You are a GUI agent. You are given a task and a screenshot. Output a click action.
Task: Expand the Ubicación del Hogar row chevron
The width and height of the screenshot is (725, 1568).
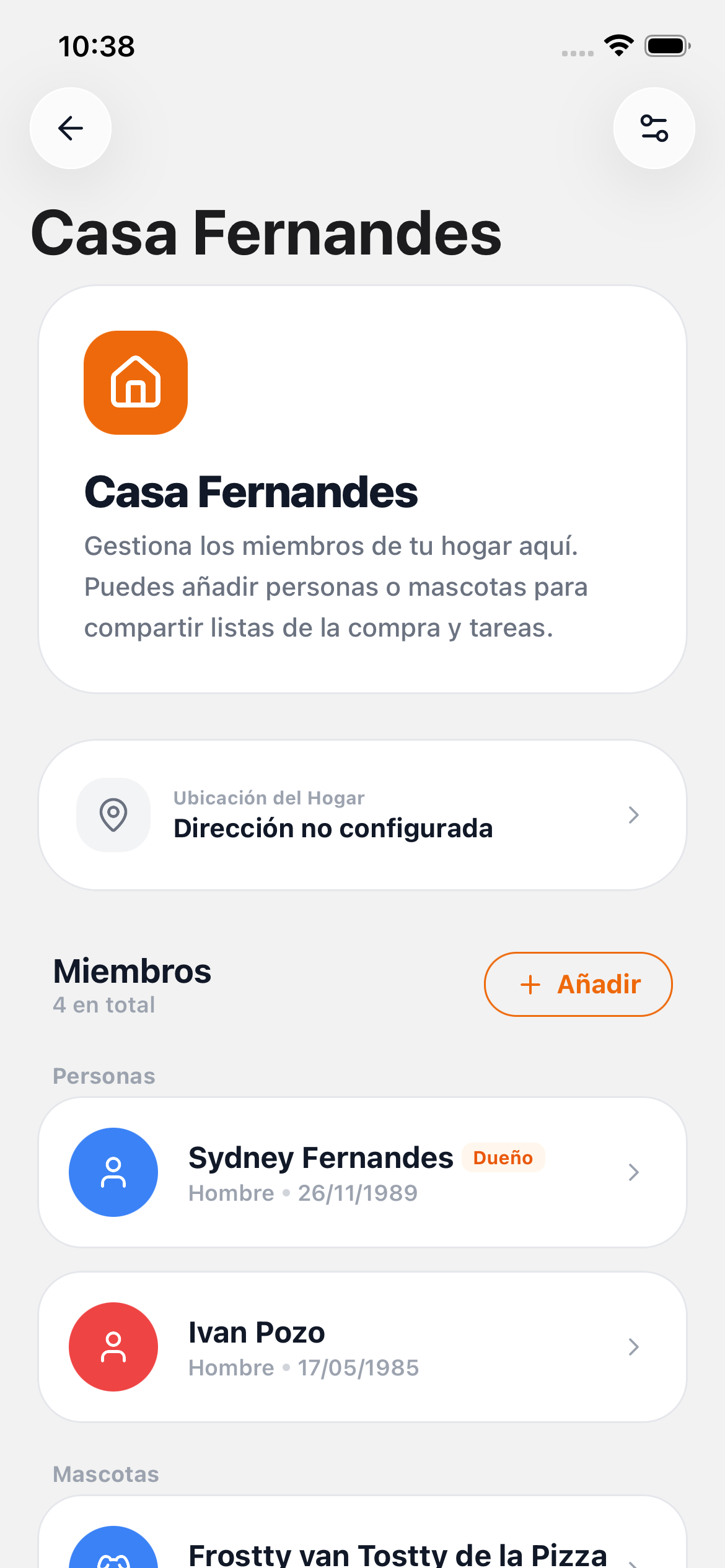point(633,815)
